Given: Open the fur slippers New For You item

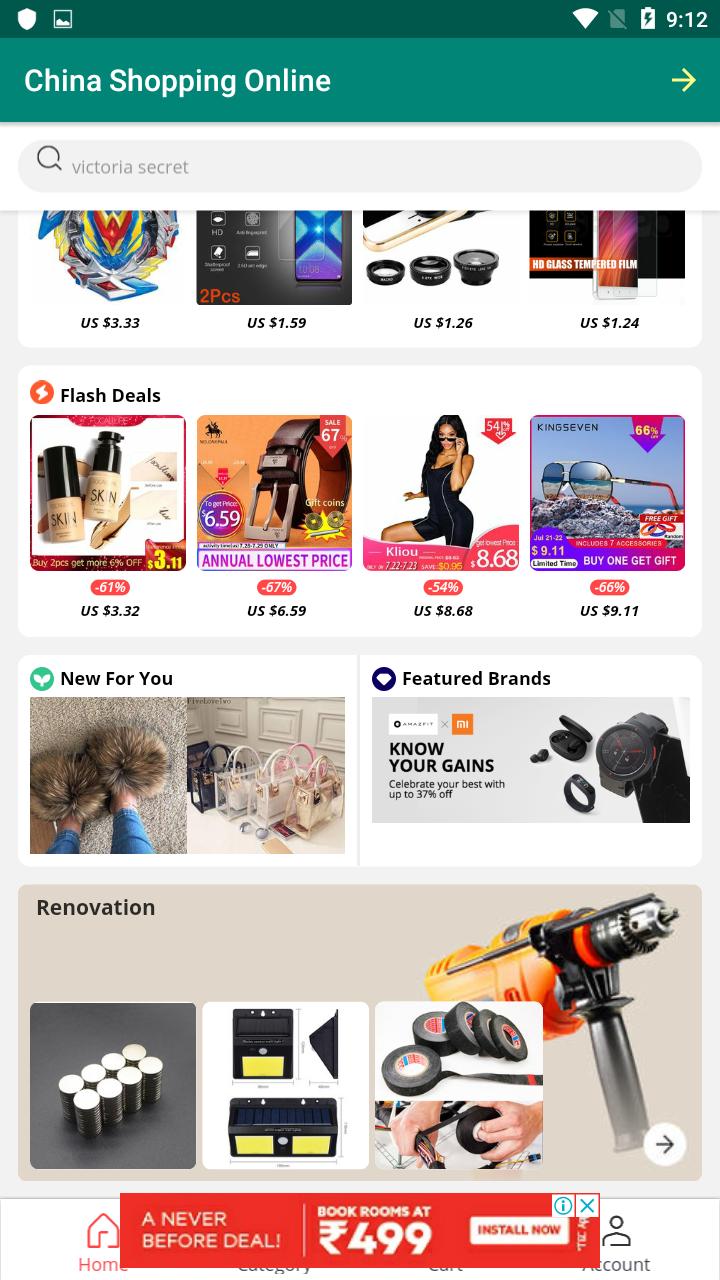Looking at the screenshot, I should 108,775.
